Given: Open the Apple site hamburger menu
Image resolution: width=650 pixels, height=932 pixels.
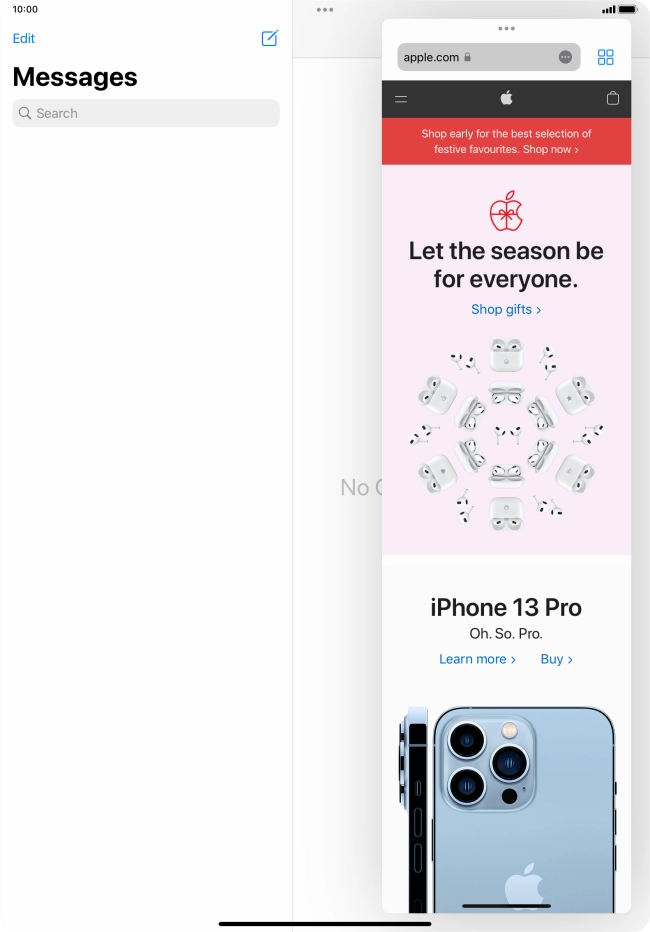Looking at the screenshot, I should pyautogui.click(x=401, y=98).
